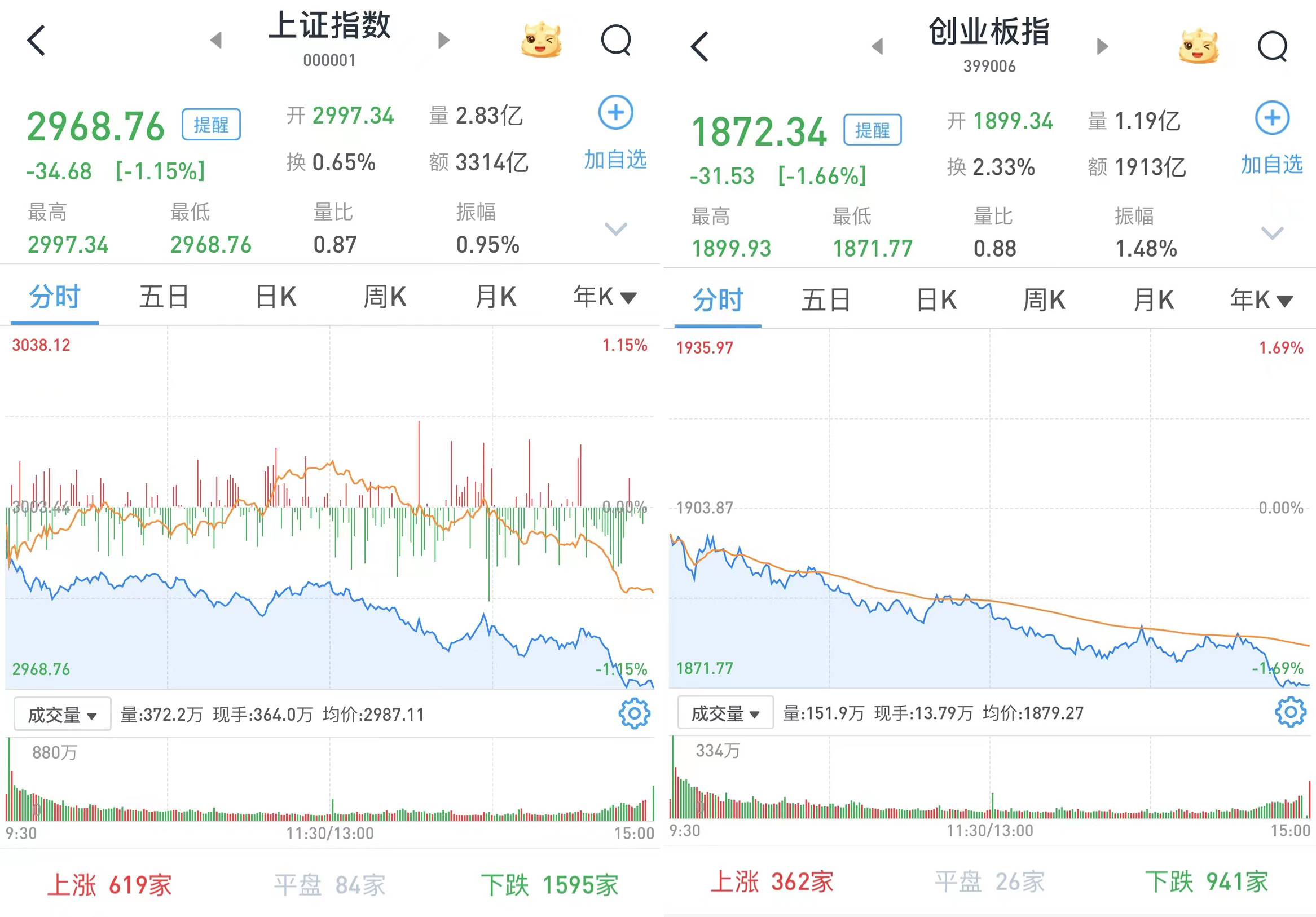1316x917 pixels.
Task: Set a 提醒 alert for 创业板指
Action: 872,130
